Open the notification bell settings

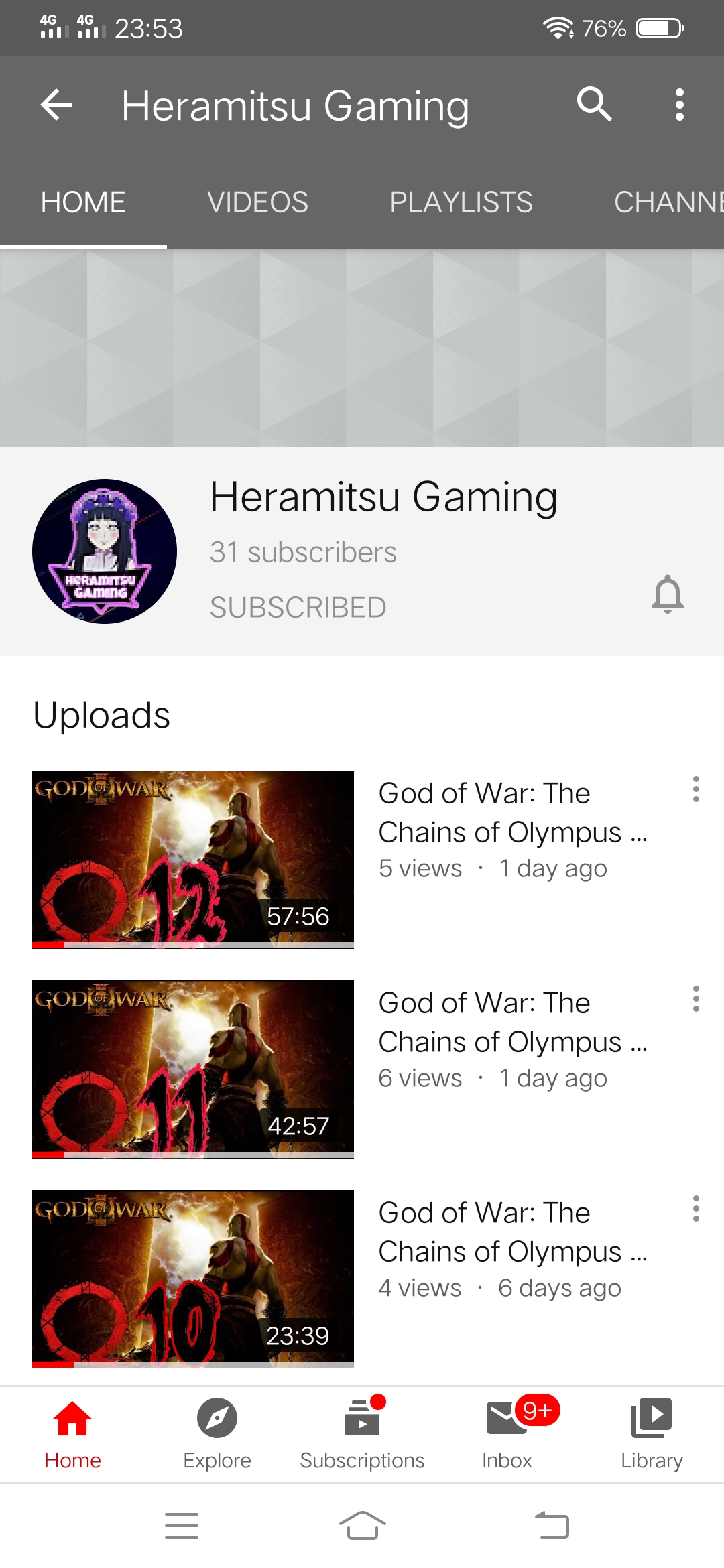[x=668, y=594]
